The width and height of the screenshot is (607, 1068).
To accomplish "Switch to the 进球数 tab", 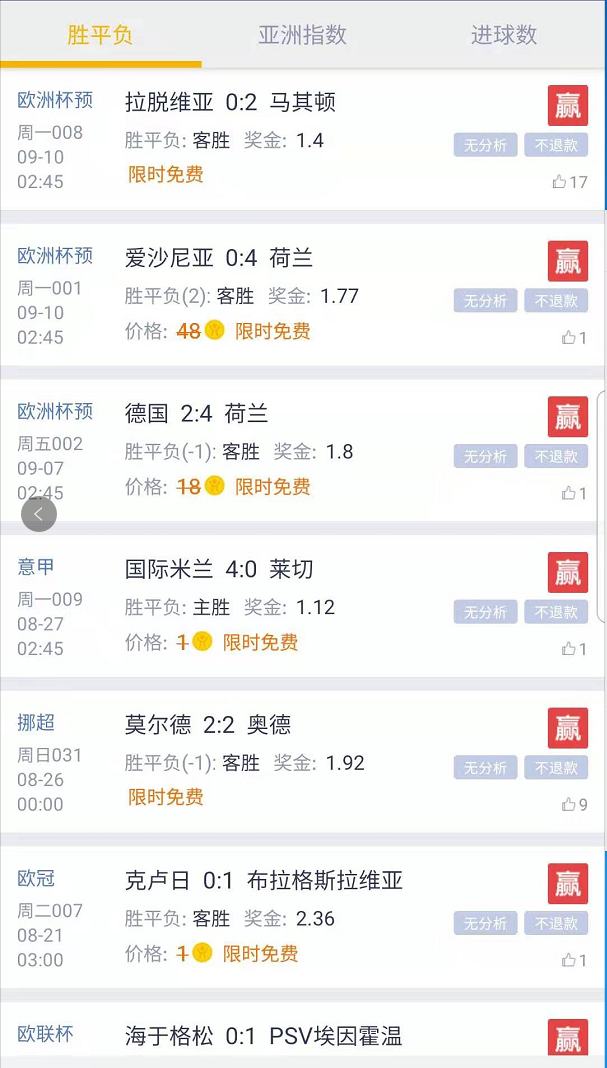I will coord(504,35).
